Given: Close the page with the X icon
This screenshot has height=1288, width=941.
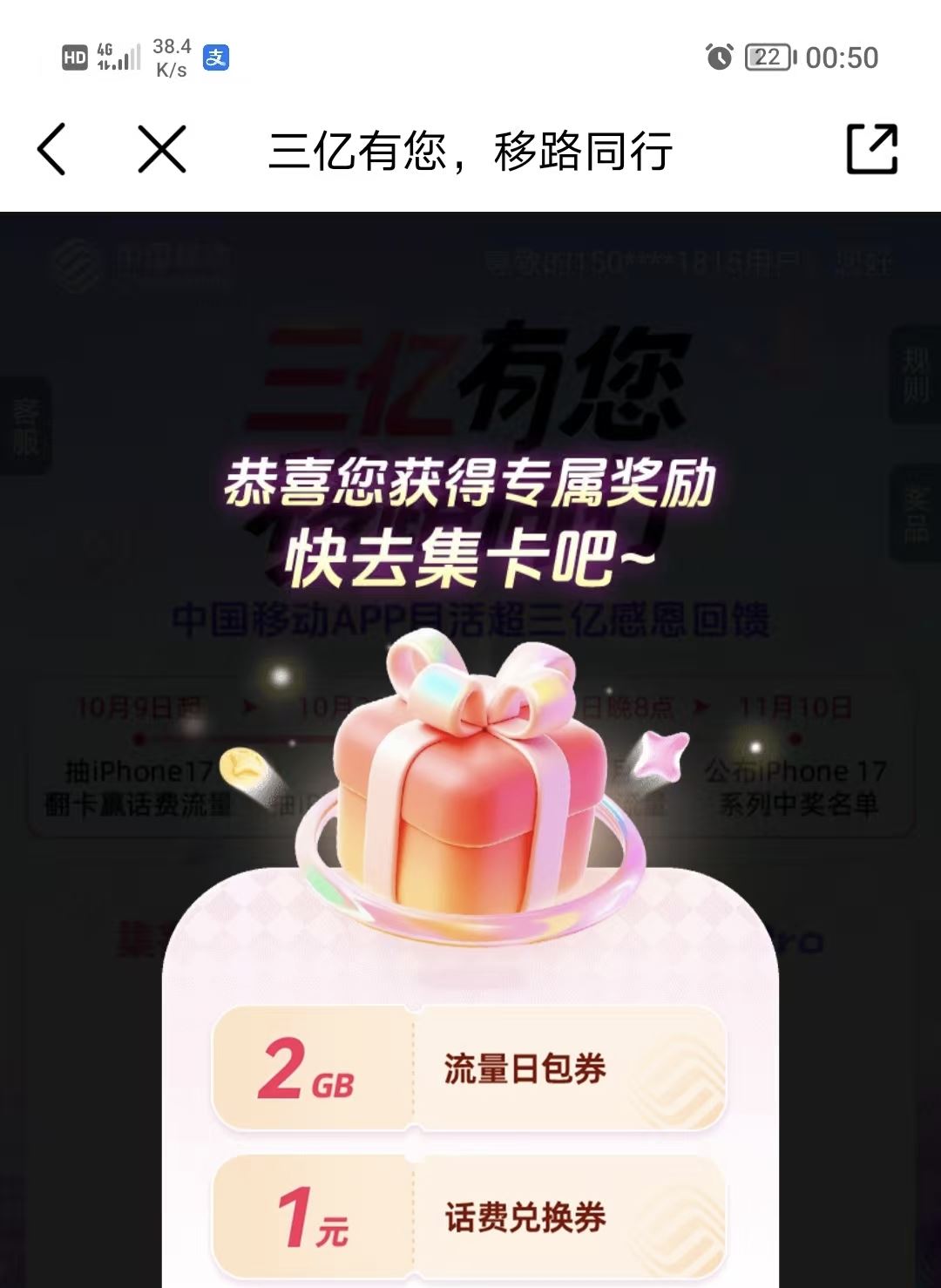Looking at the screenshot, I should click(162, 149).
